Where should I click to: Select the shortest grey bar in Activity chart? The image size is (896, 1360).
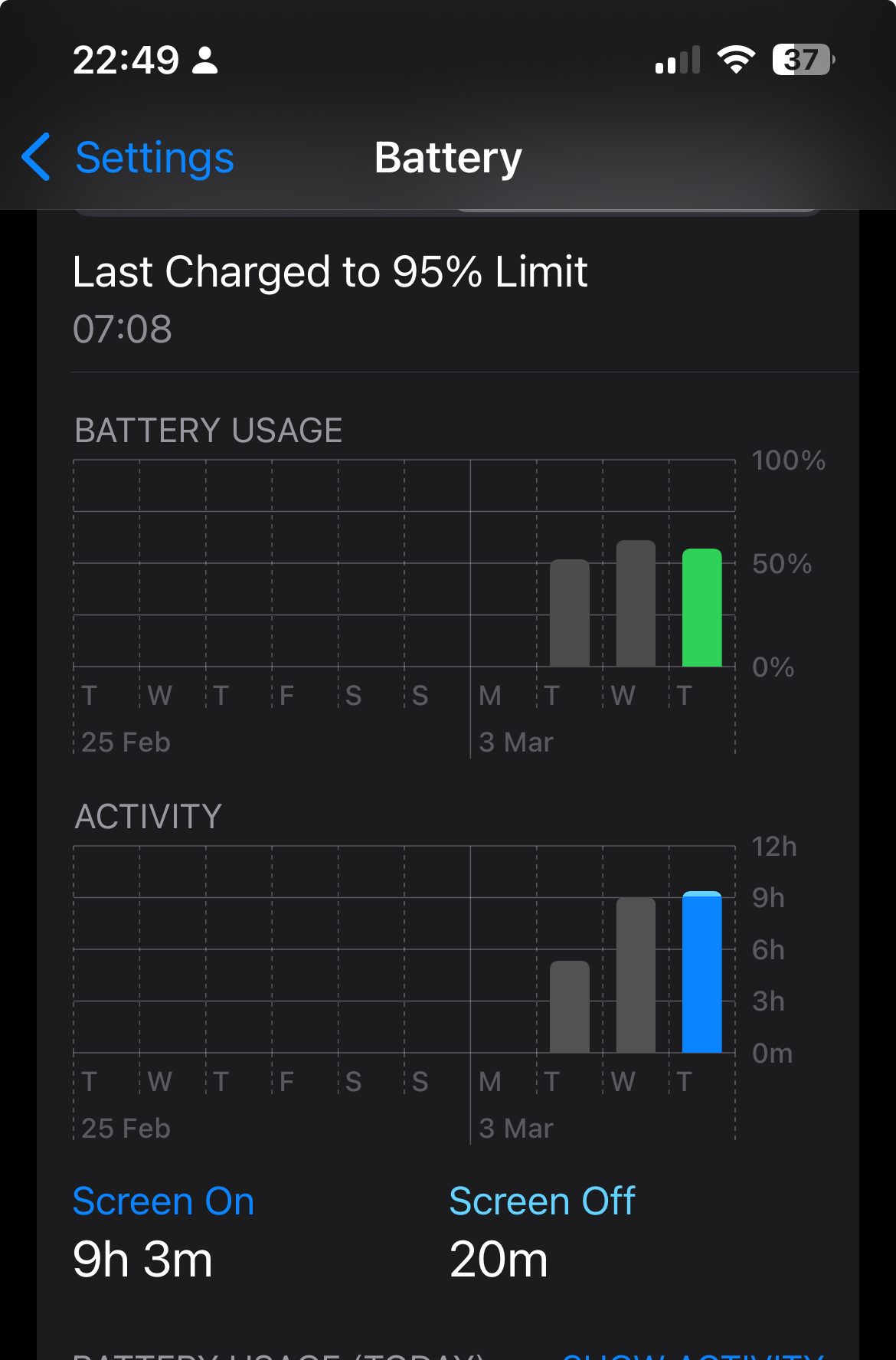coord(570,1007)
